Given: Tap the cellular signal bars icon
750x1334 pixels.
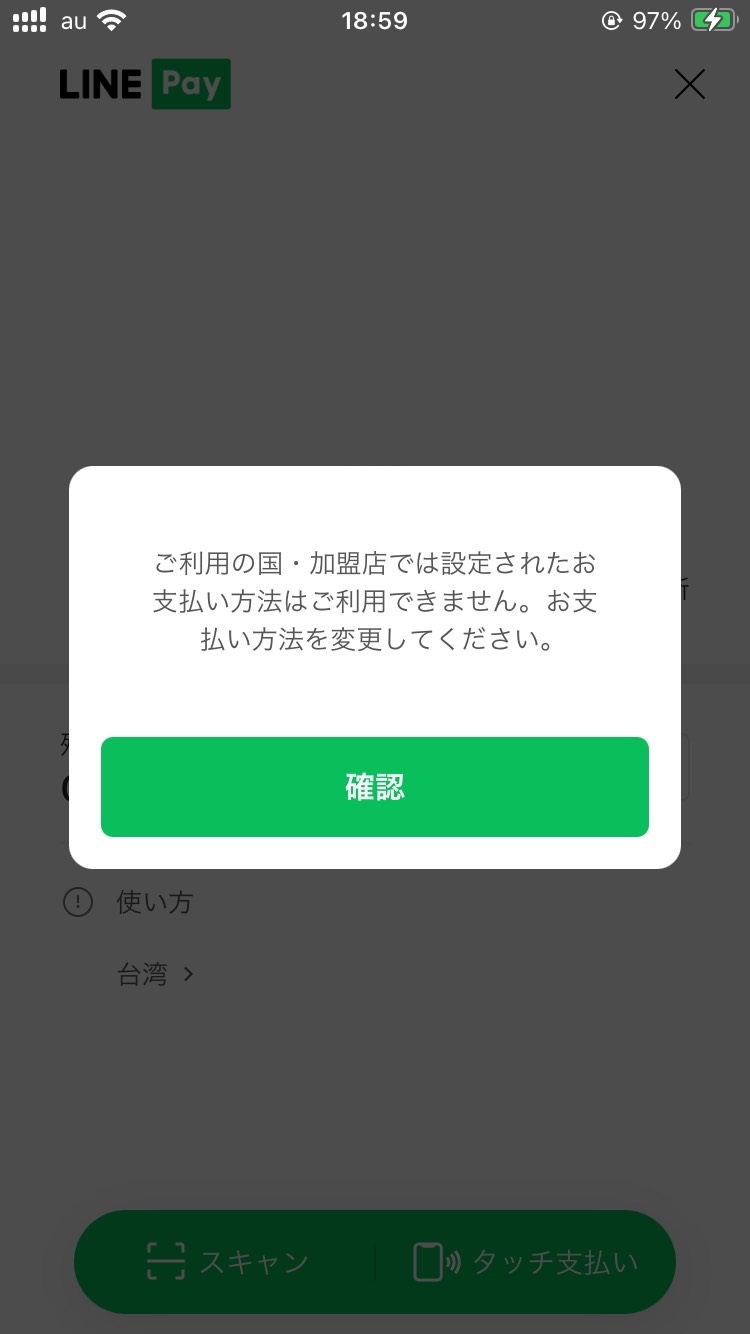Looking at the screenshot, I should pyautogui.click(x=29, y=19).
